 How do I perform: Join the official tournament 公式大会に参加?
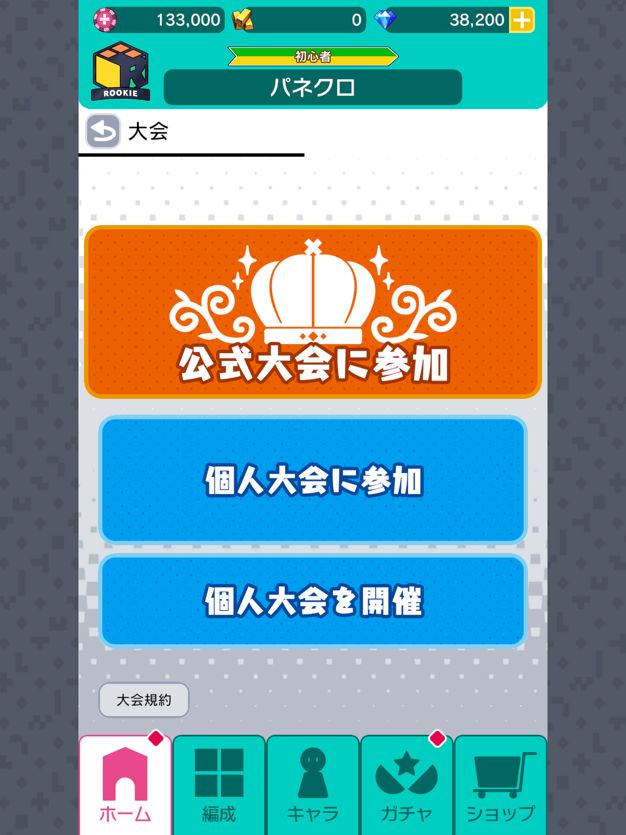pyautogui.click(x=313, y=312)
